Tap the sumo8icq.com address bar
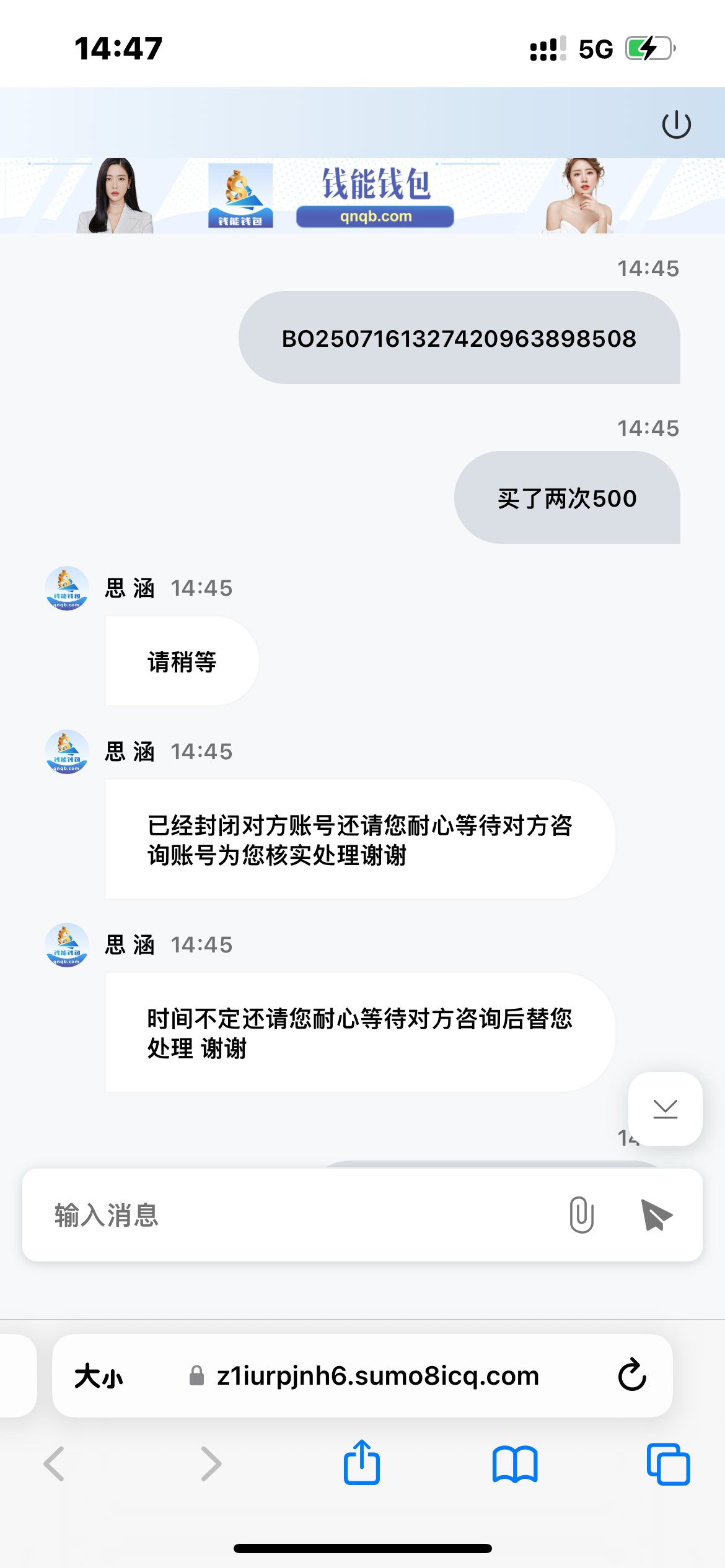The width and height of the screenshot is (725, 1568). click(x=378, y=1376)
